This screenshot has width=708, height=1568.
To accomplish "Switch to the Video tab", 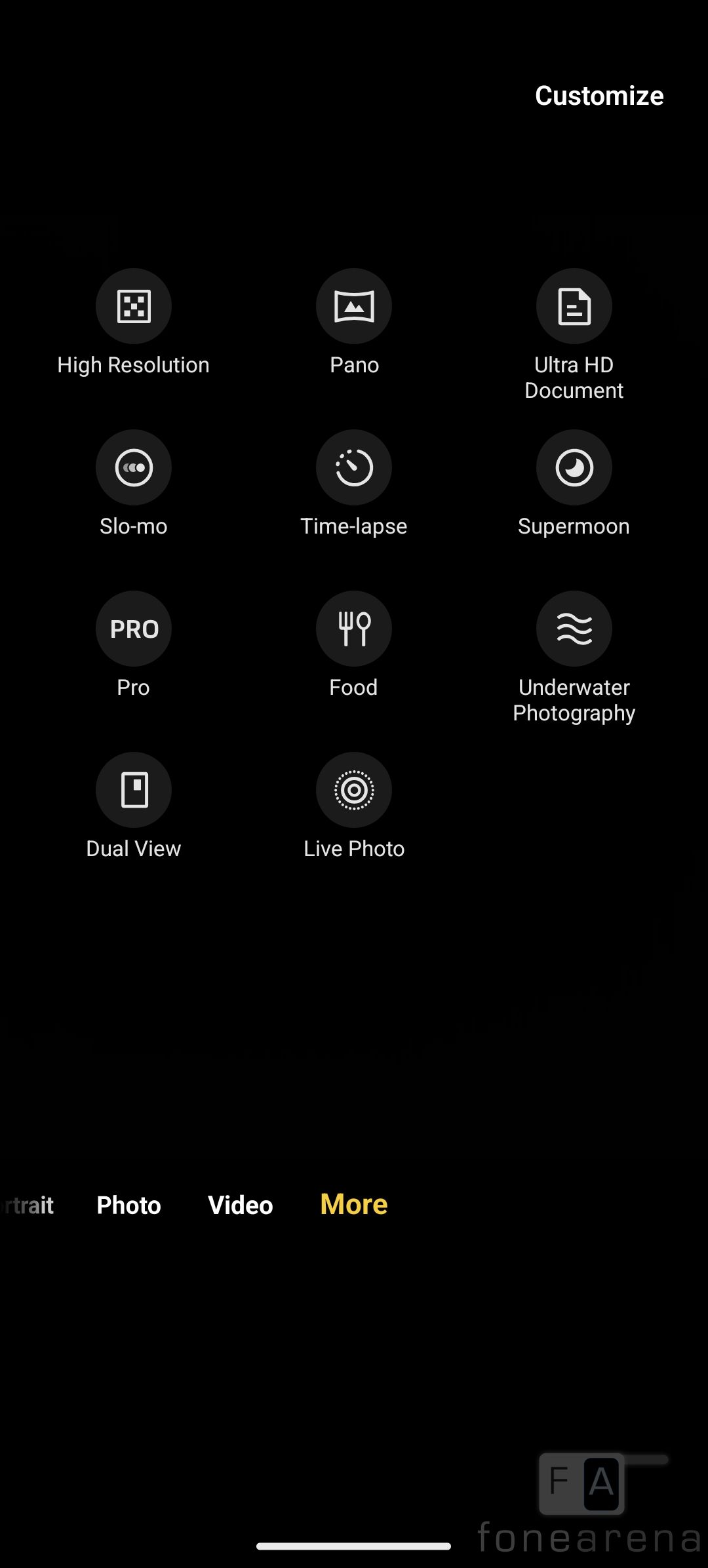I will (x=240, y=1205).
